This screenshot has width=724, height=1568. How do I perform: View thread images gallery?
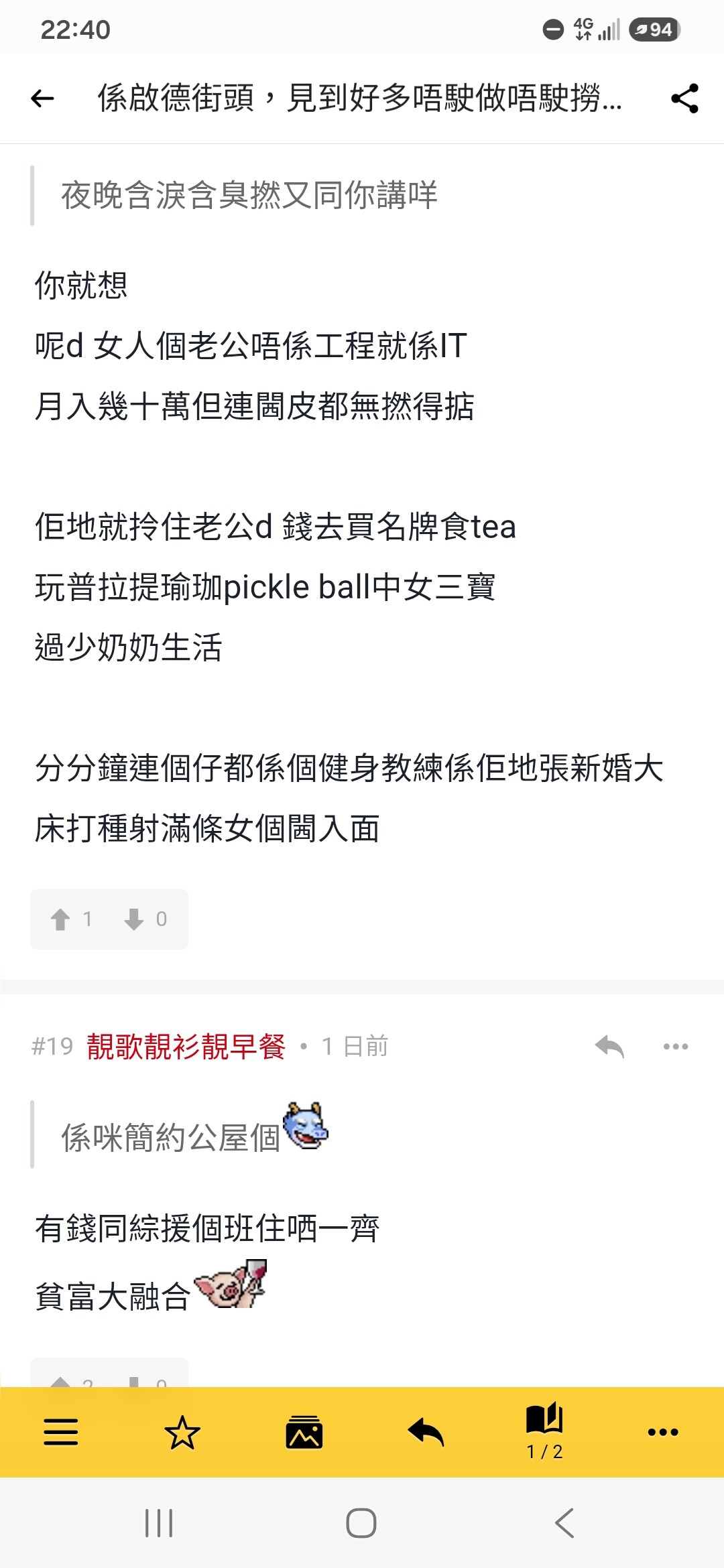pos(304,1433)
